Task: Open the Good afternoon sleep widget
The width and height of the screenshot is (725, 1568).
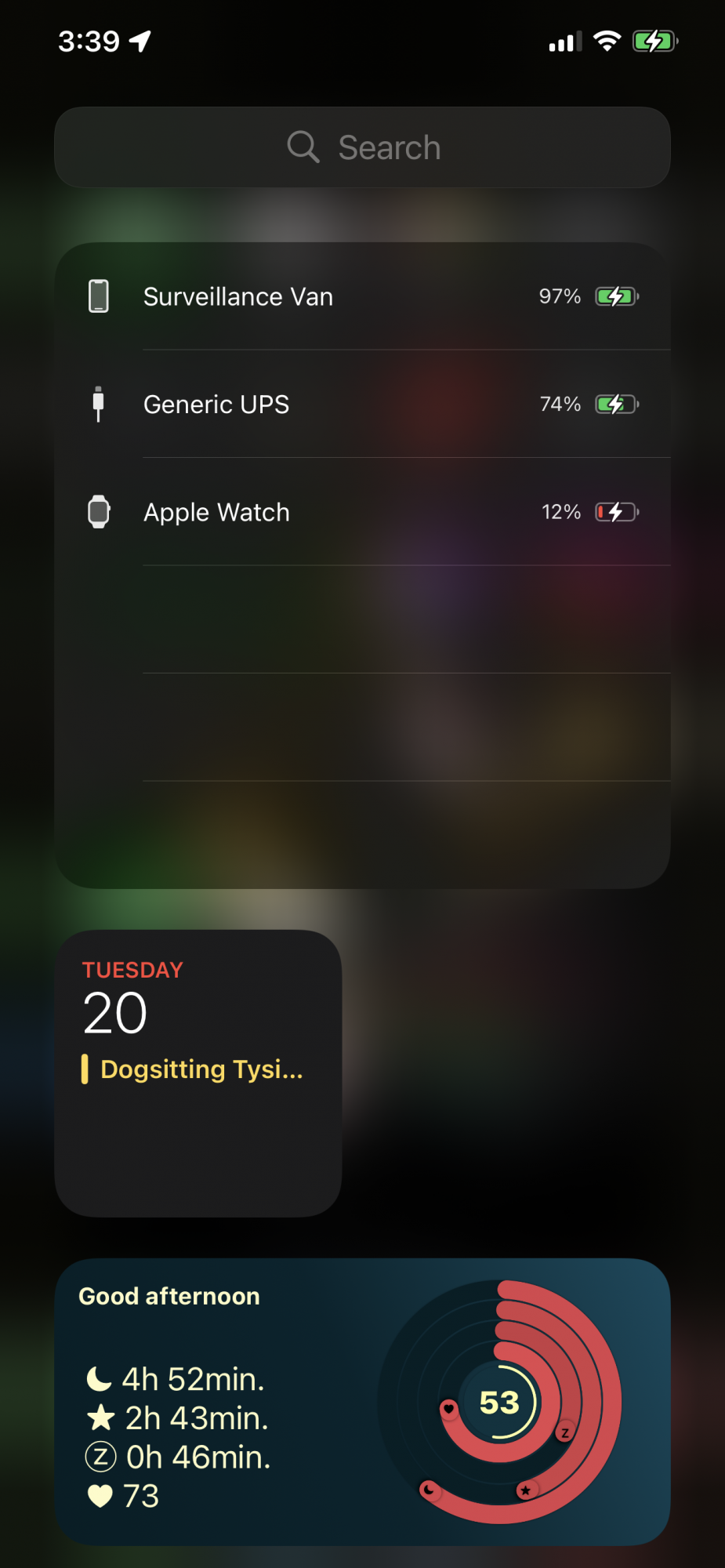Action: click(362, 1402)
